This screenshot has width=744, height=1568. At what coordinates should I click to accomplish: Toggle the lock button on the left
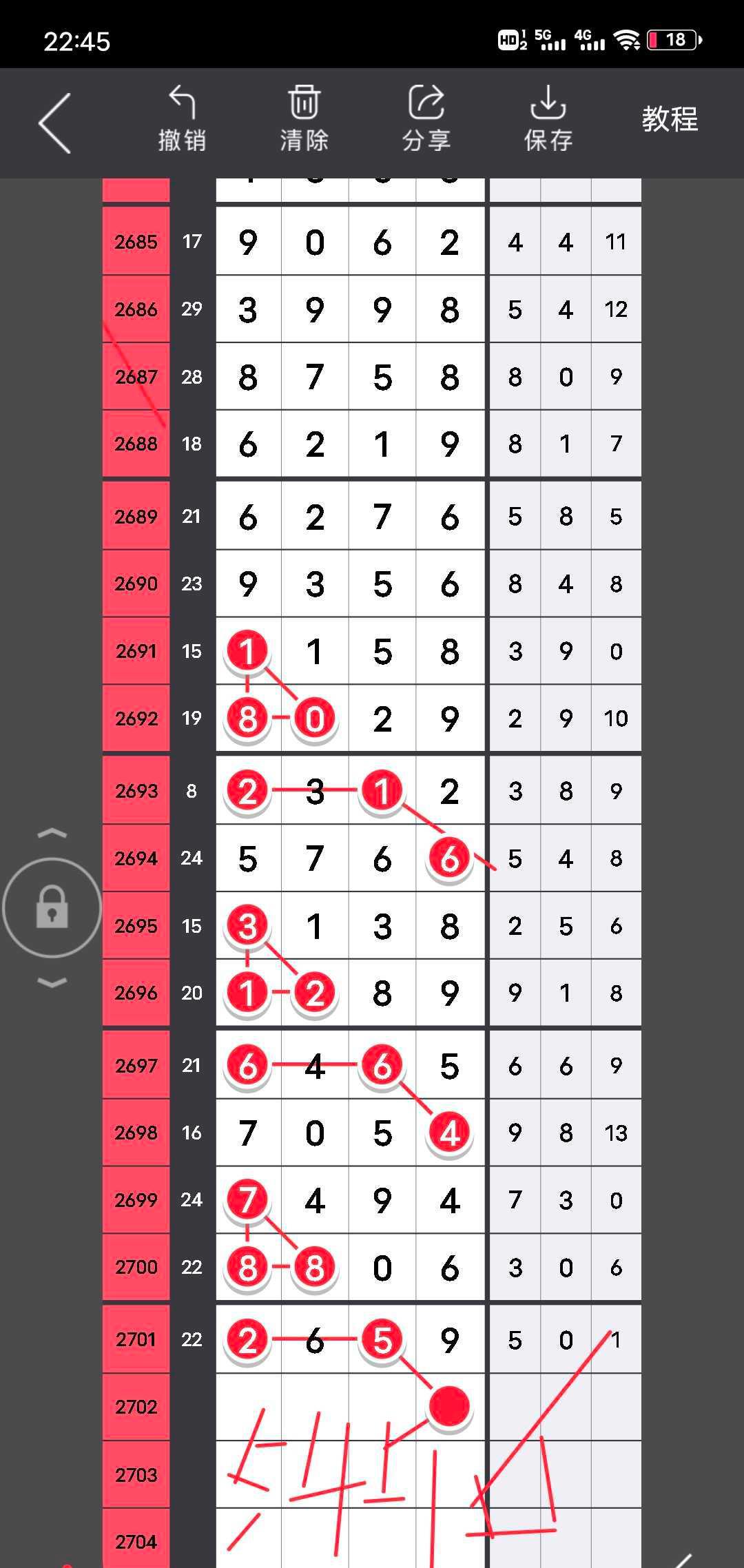click(x=52, y=907)
